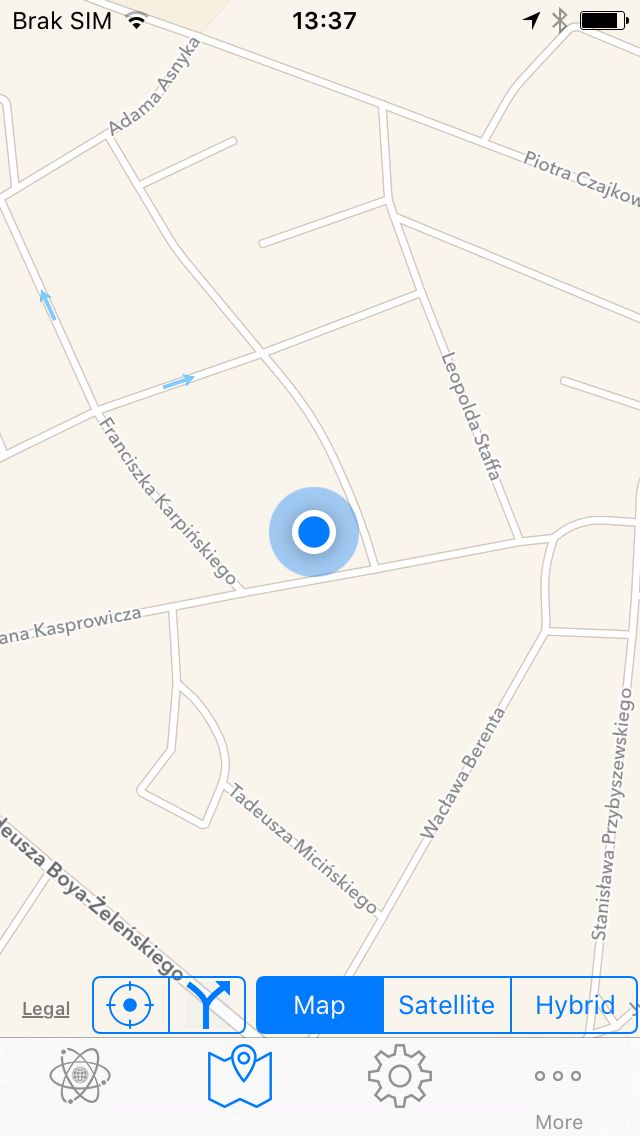Viewport: 640px width, 1136px height.
Task: Center map on current location
Action: pos(130,1005)
